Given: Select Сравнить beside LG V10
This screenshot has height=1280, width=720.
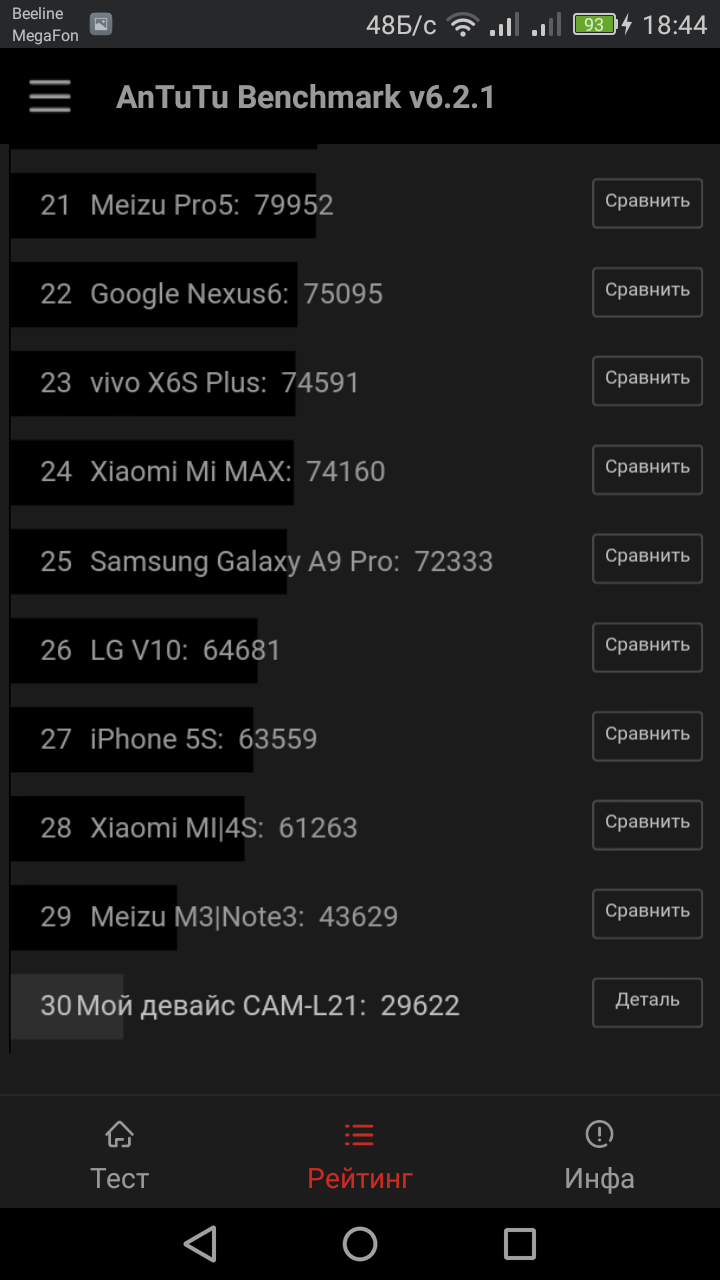Looking at the screenshot, I should pos(647,647).
